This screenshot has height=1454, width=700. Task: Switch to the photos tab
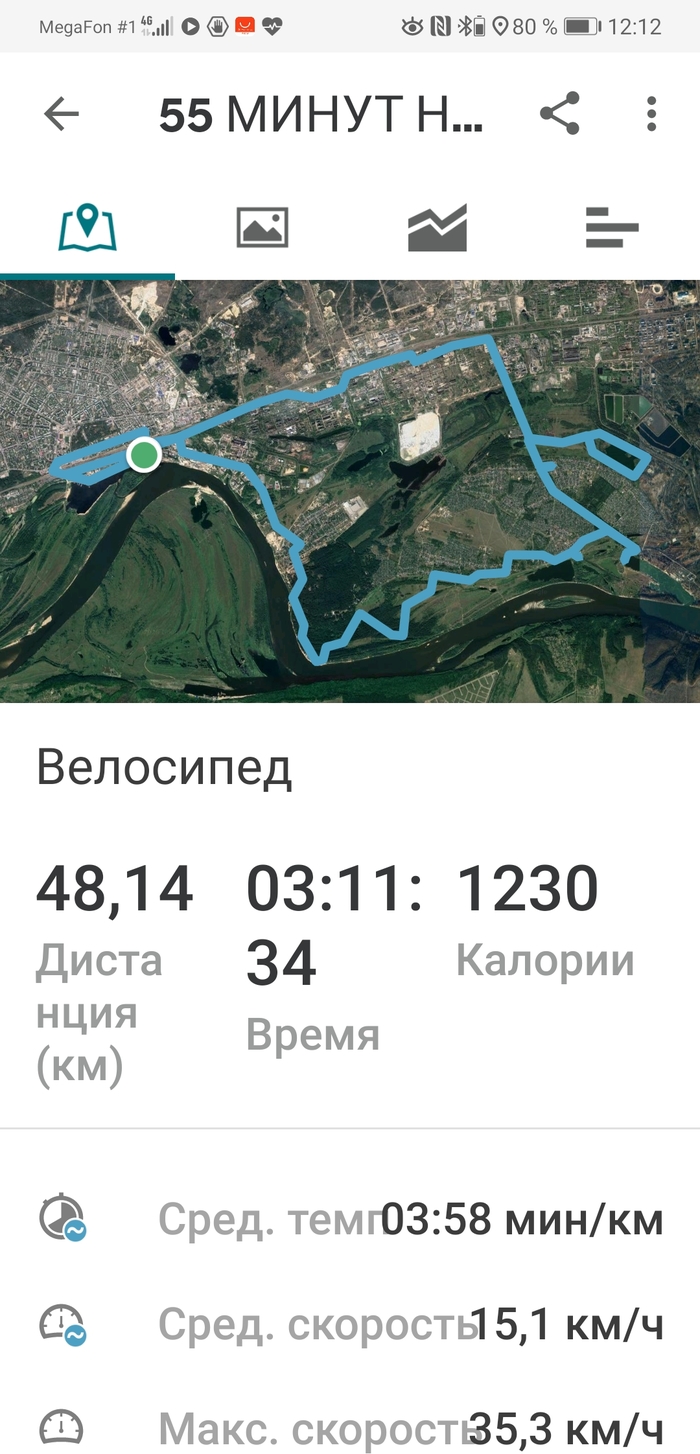[x=262, y=227]
